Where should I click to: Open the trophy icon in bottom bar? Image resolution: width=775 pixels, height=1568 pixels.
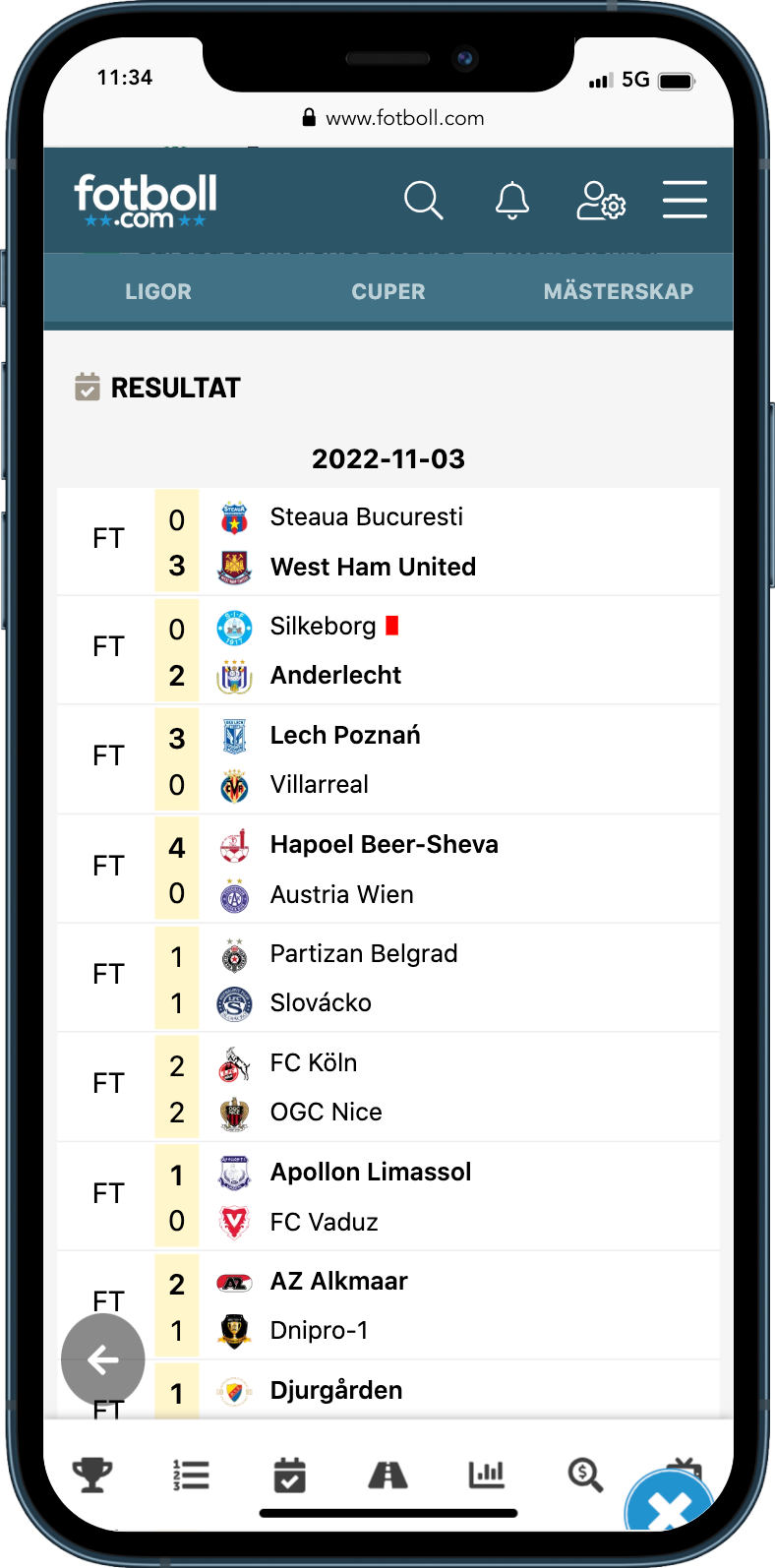[92, 1475]
